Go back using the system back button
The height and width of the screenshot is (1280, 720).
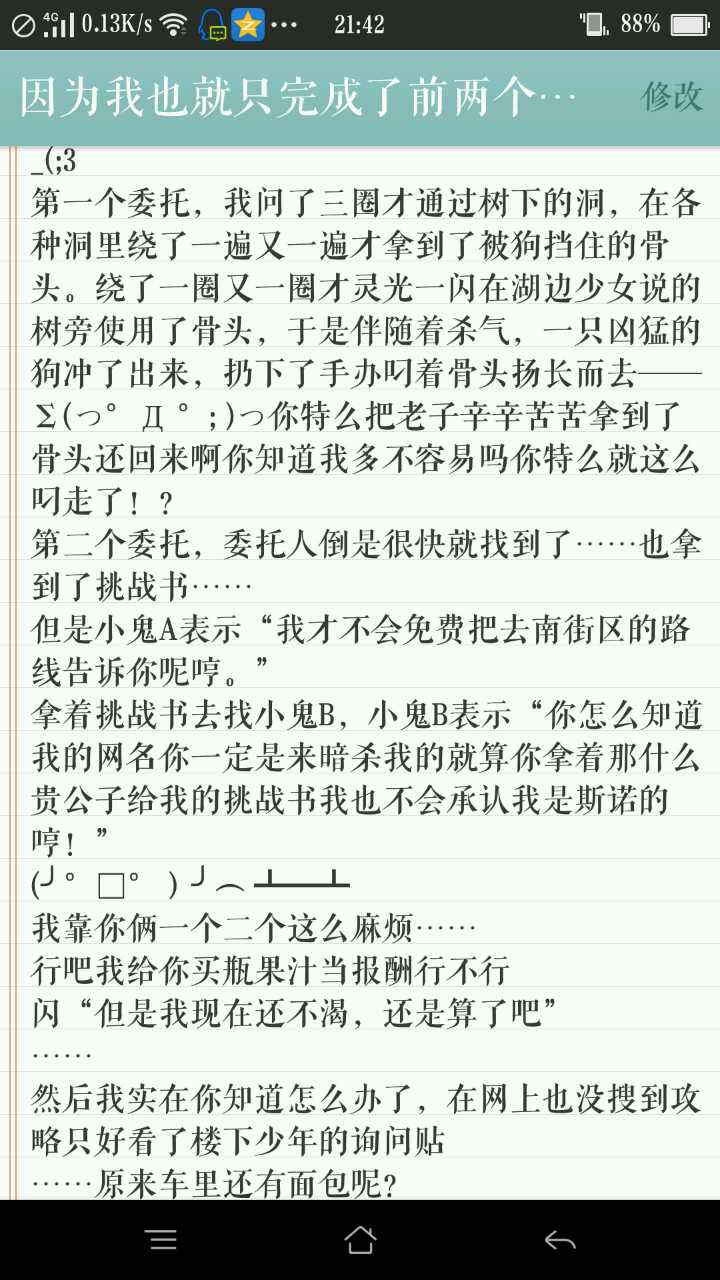pos(560,1240)
